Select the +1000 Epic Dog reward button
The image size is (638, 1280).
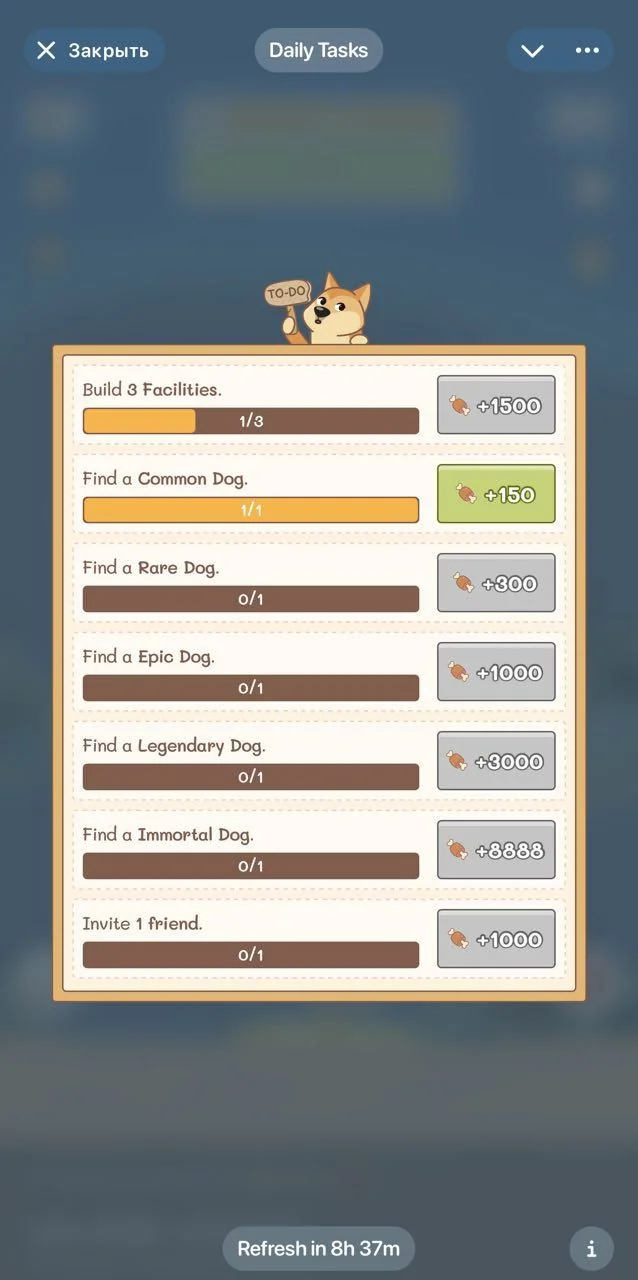tap(496, 672)
